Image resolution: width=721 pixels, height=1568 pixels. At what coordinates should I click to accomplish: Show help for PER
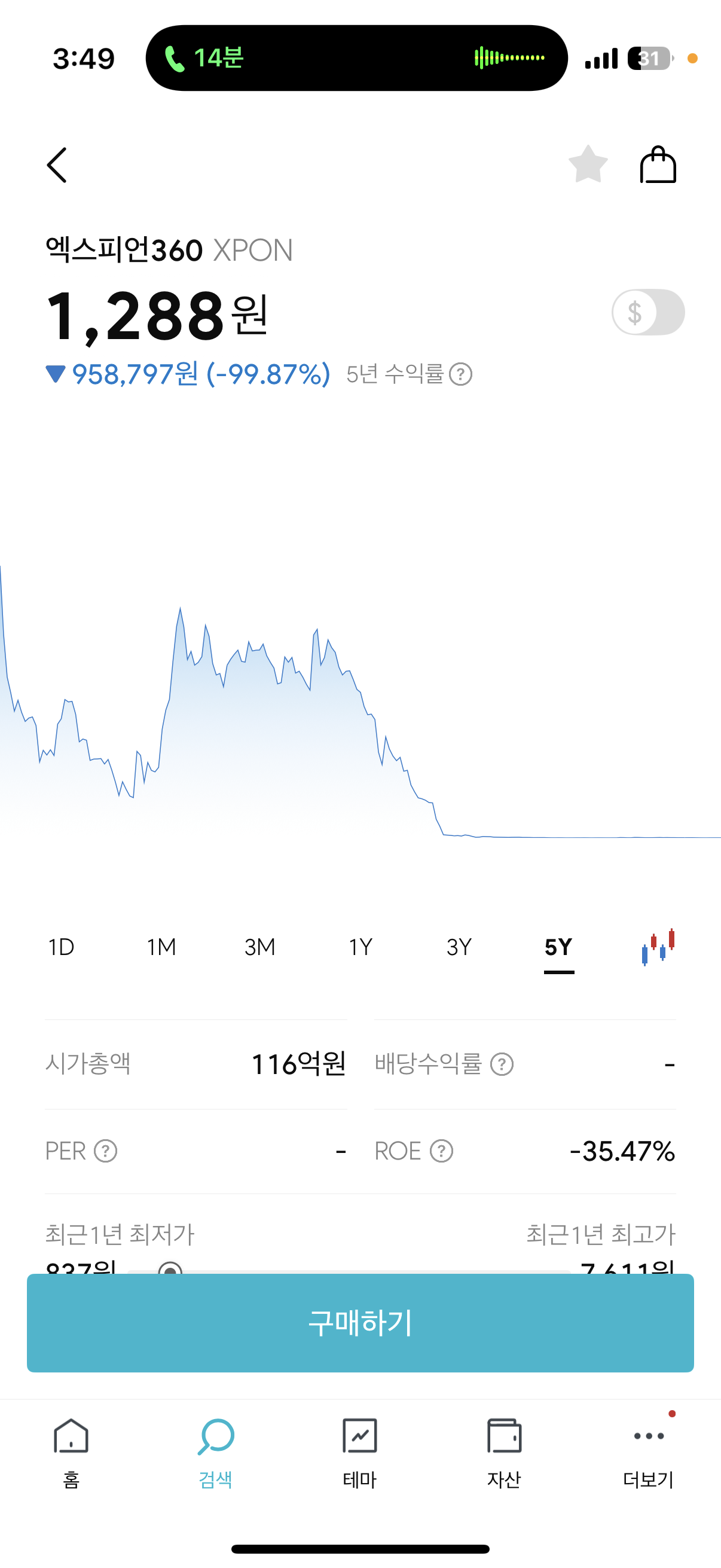(106, 1151)
